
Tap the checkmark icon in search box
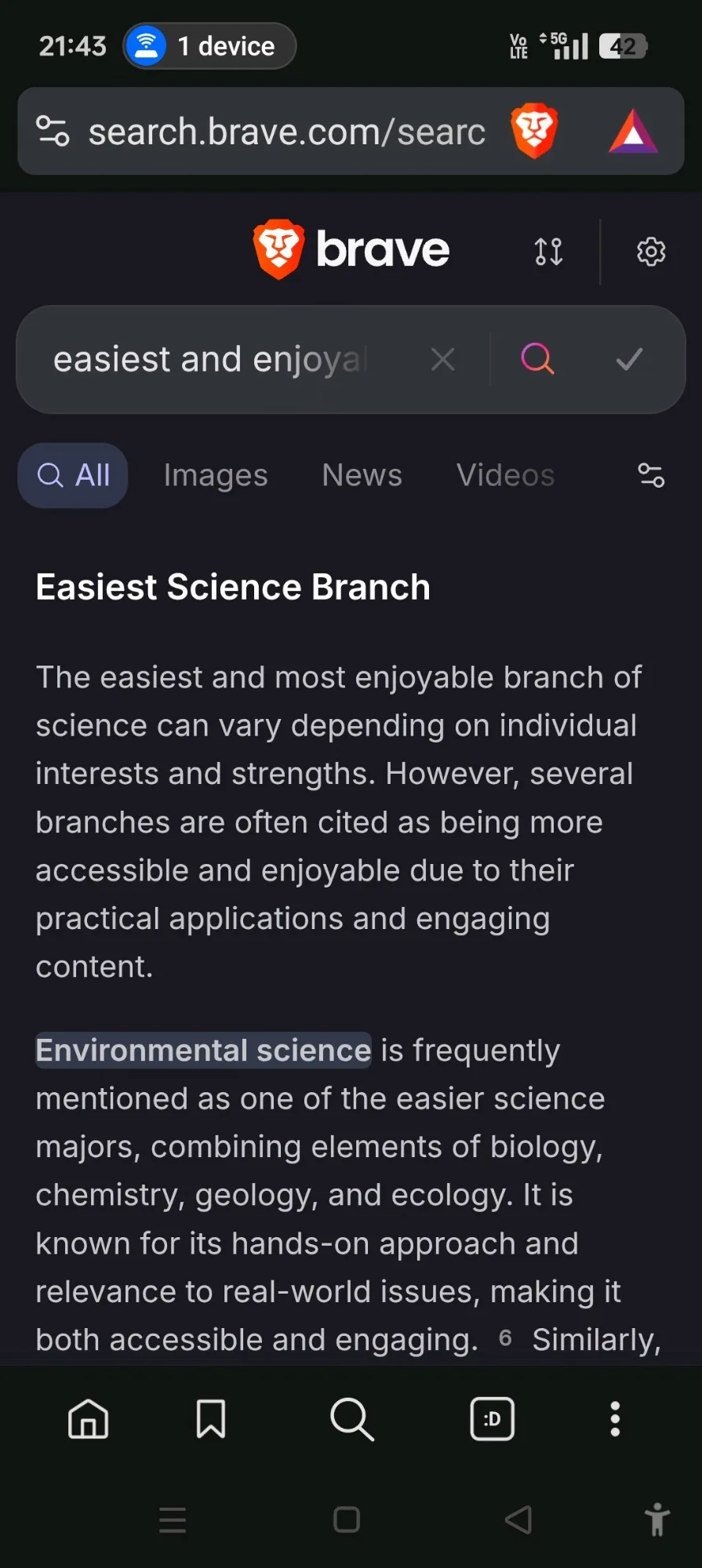click(629, 360)
